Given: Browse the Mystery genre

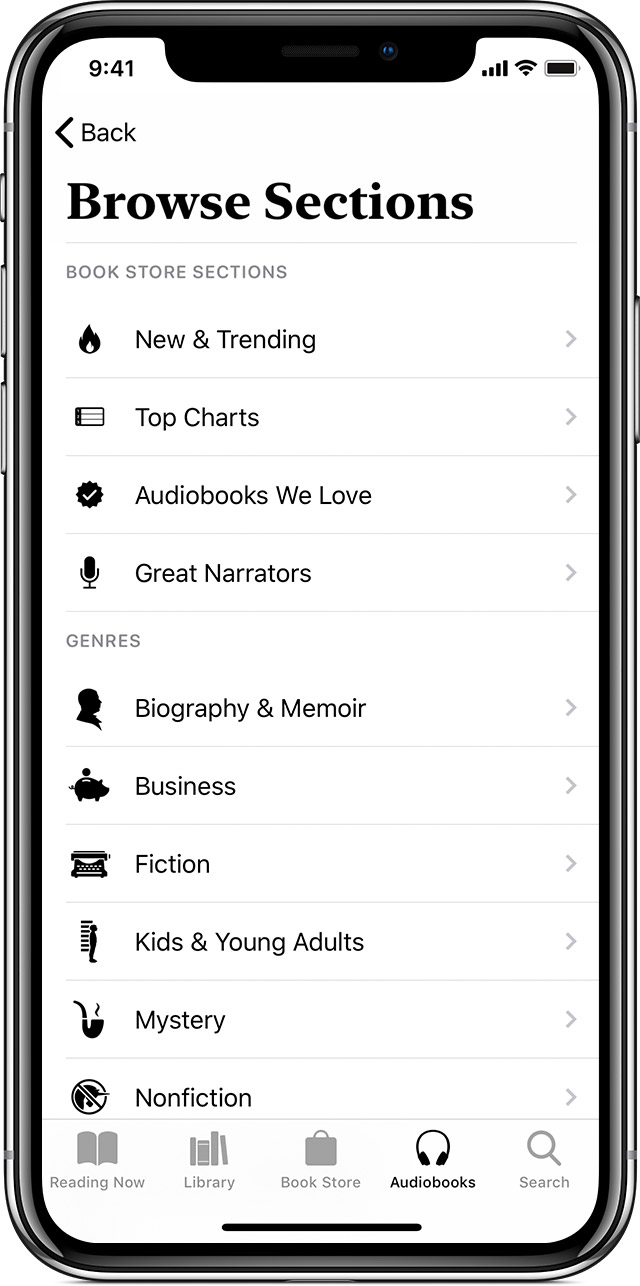Looking at the screenshot, I should [x=320, y=1021].
